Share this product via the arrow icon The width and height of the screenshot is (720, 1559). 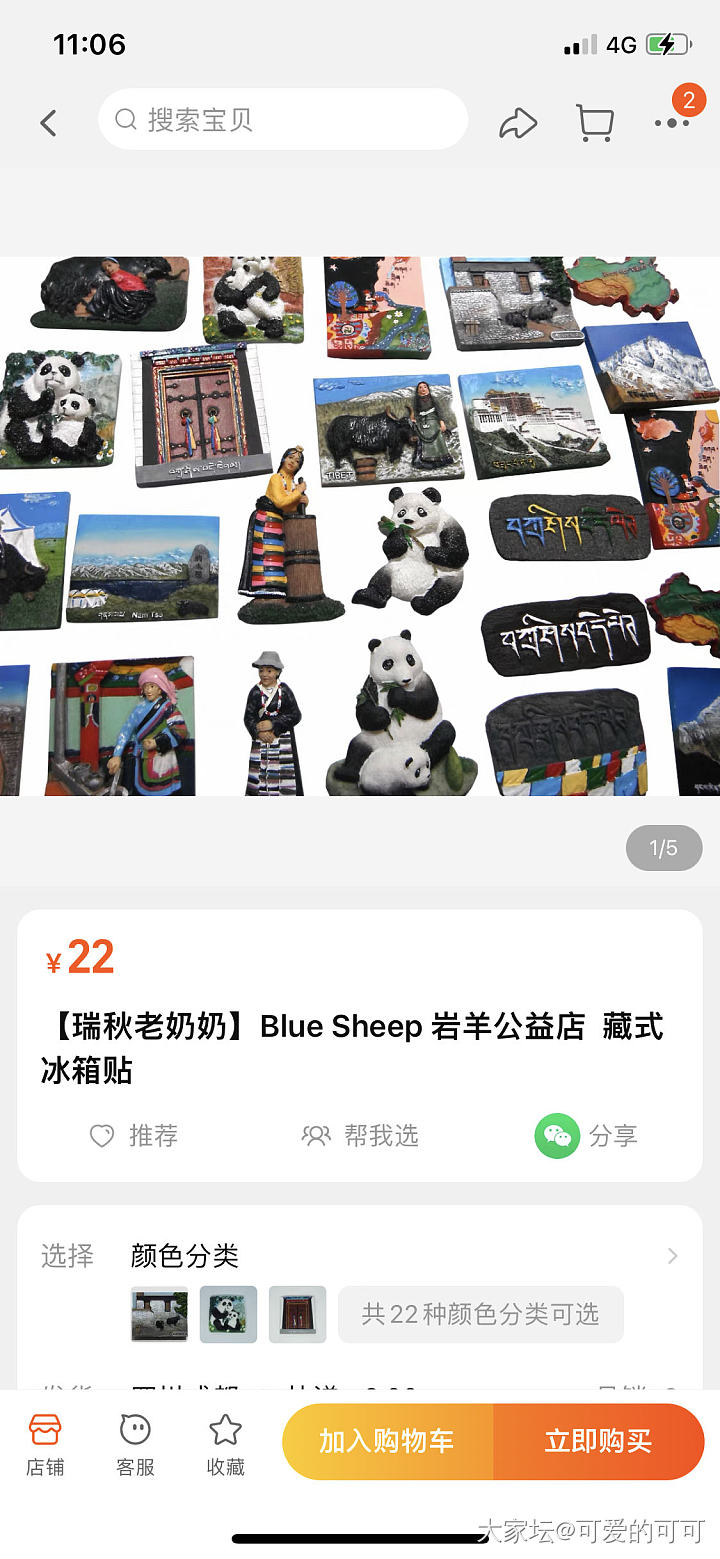point(518,122)
